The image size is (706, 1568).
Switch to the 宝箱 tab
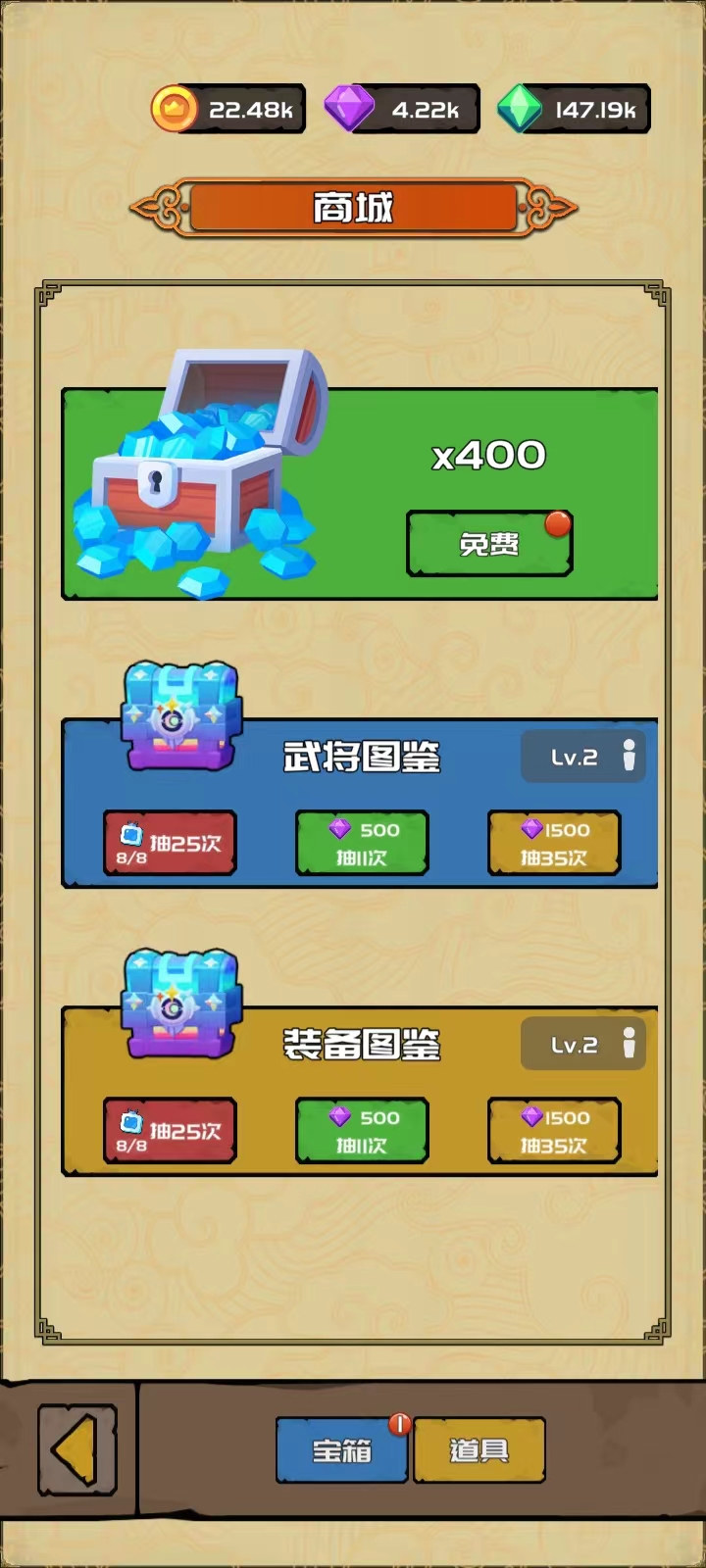341,1450
